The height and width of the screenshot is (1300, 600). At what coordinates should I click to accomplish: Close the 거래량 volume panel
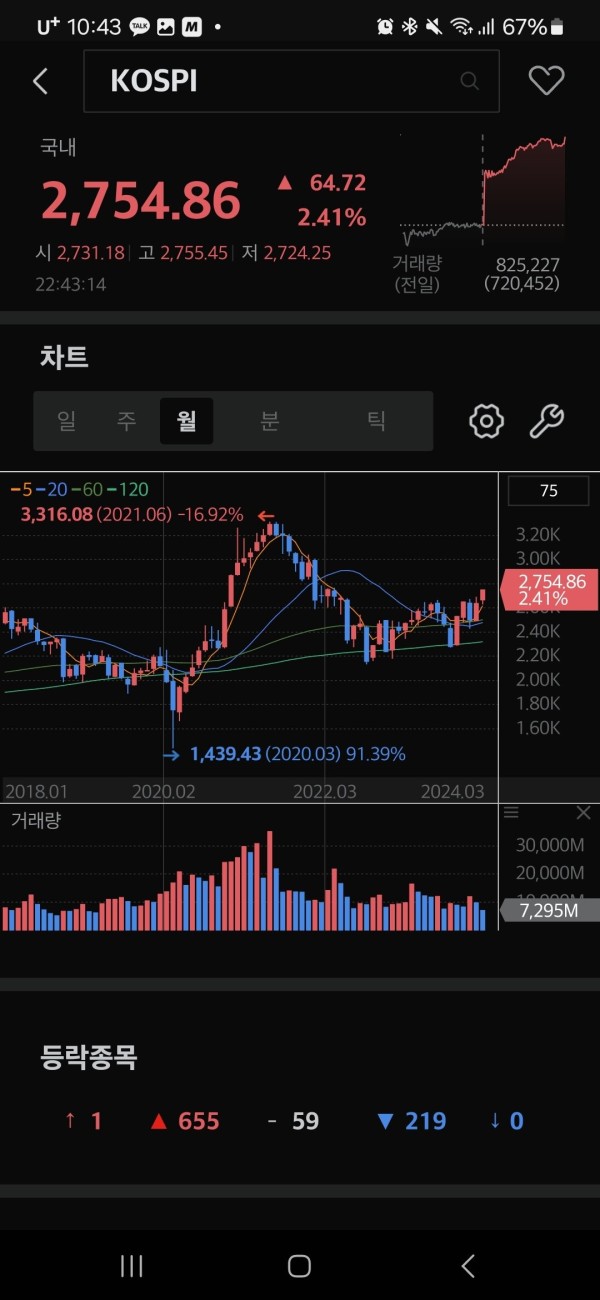pyautogui.click(x=584, y=813)
